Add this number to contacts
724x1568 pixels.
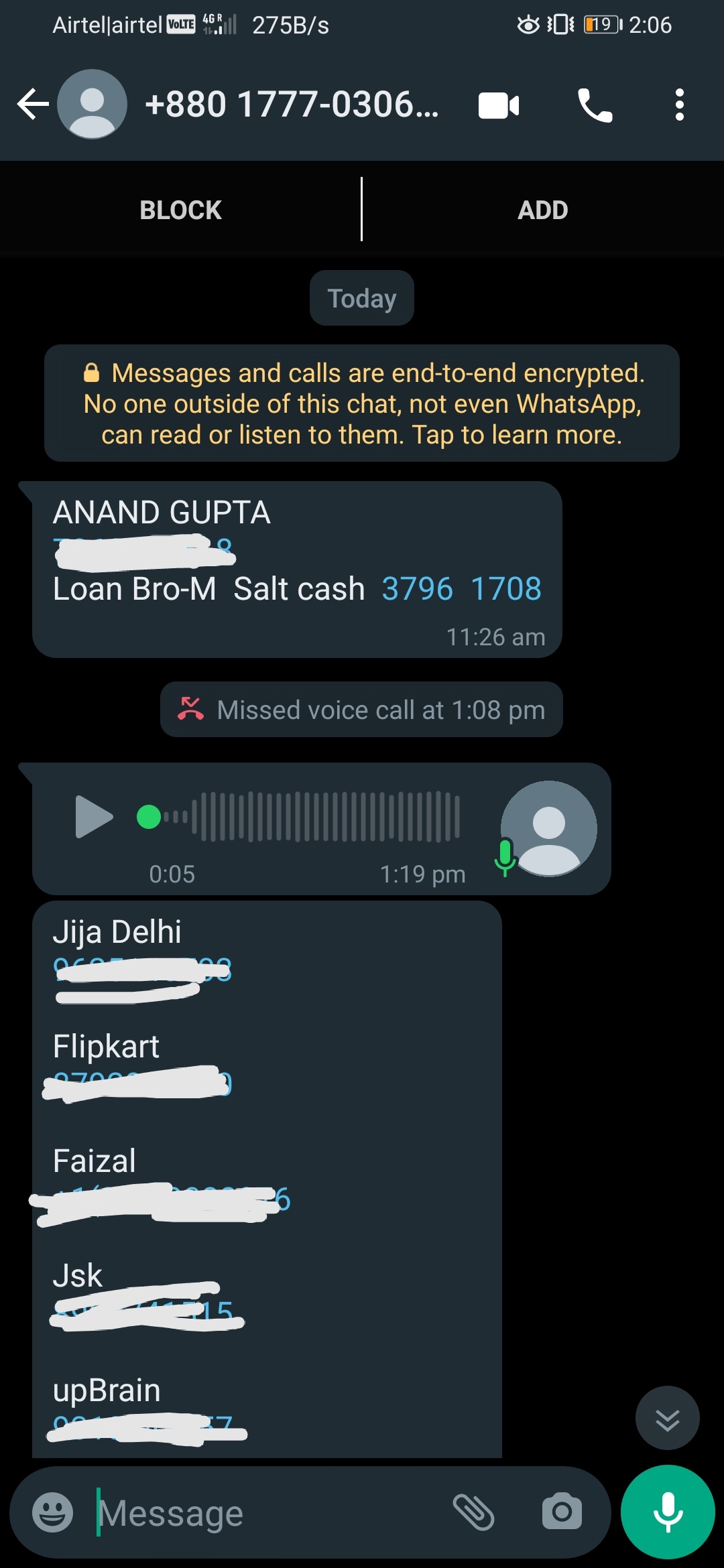[x=542, y=210]
